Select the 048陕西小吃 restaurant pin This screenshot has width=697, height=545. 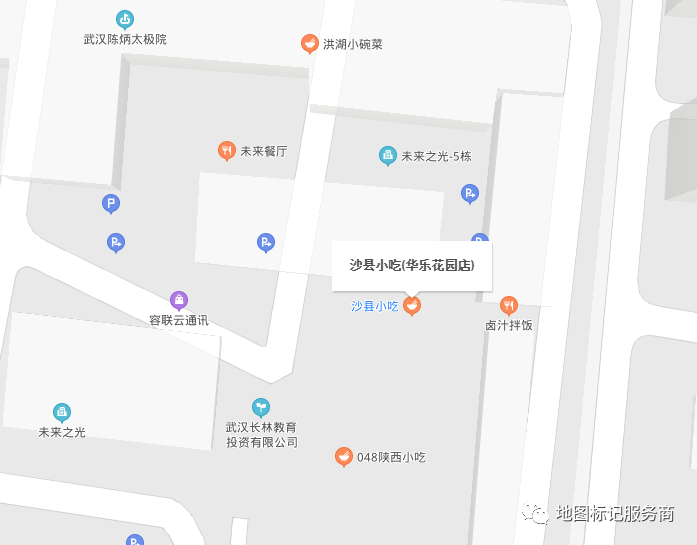343,457
